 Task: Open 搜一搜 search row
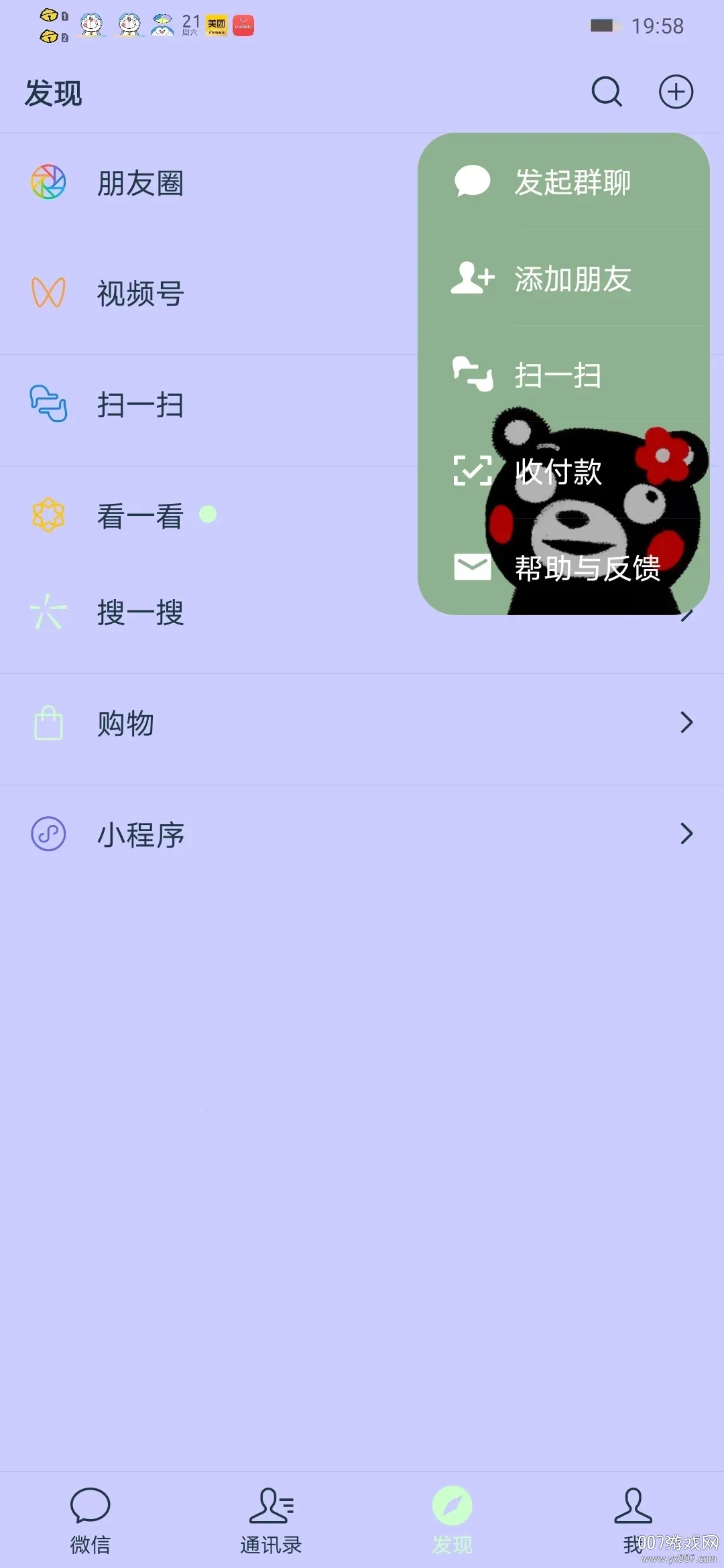(139, 612)
